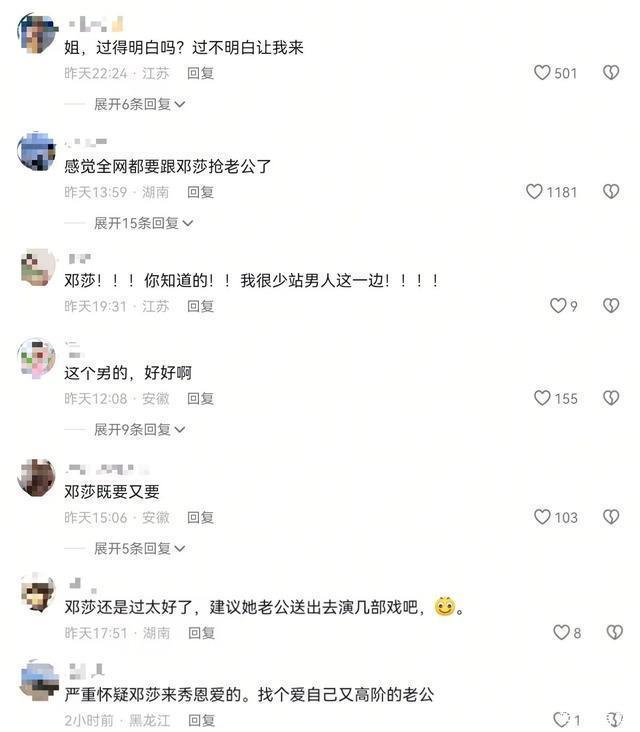Reply to the comment from 黑龙江 about 秀恩爱
Screen dimensions: 640x732
(201, 720)
